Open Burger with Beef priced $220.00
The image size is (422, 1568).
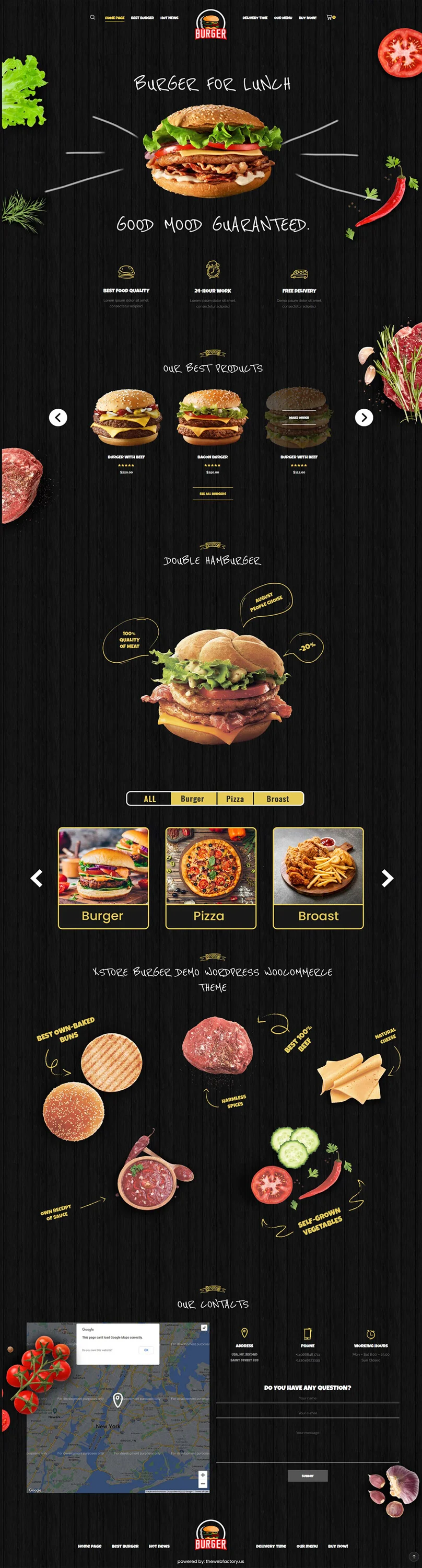(126, 456)
